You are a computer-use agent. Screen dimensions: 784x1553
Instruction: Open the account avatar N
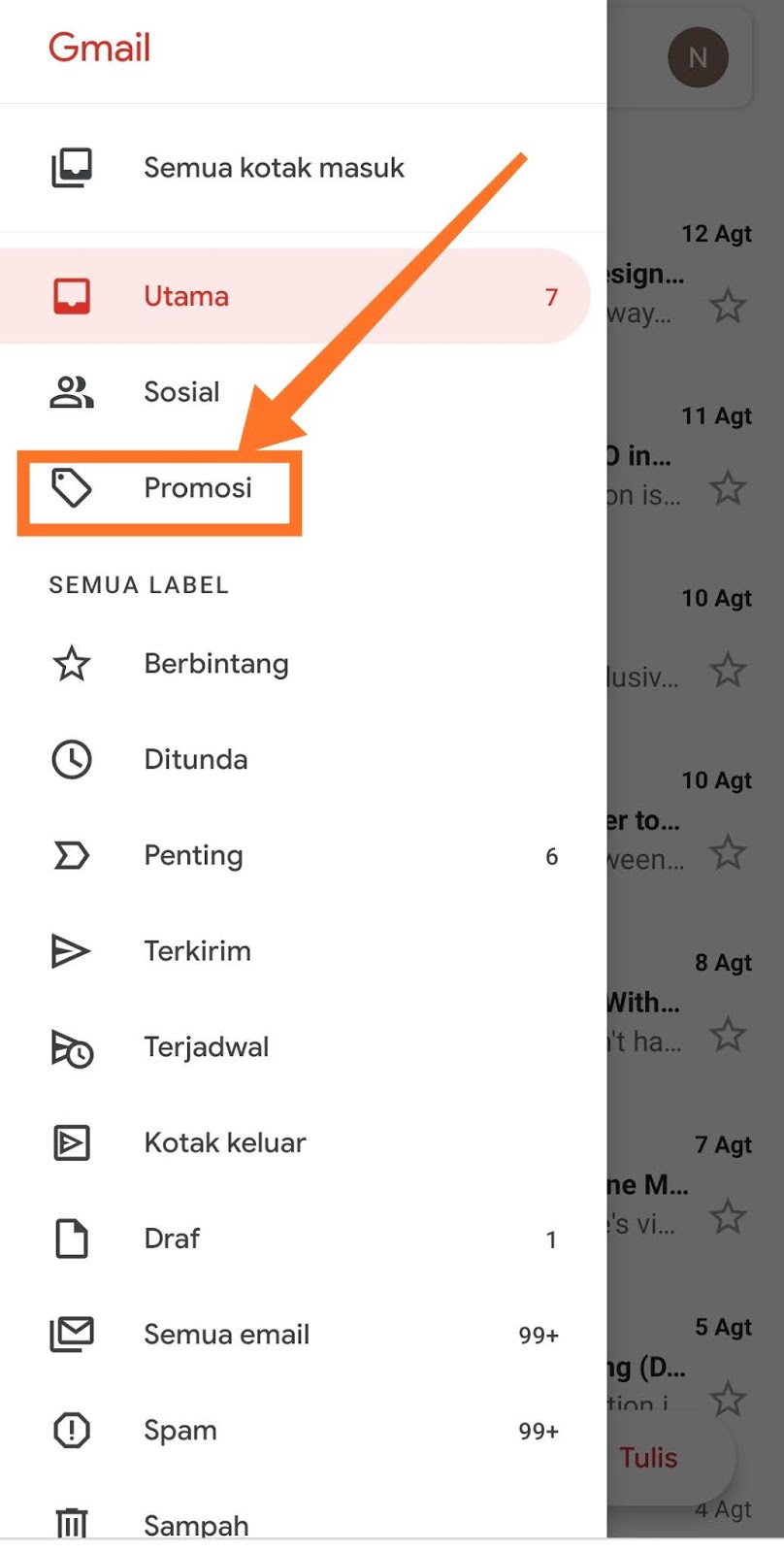click(x=698, y=58)
